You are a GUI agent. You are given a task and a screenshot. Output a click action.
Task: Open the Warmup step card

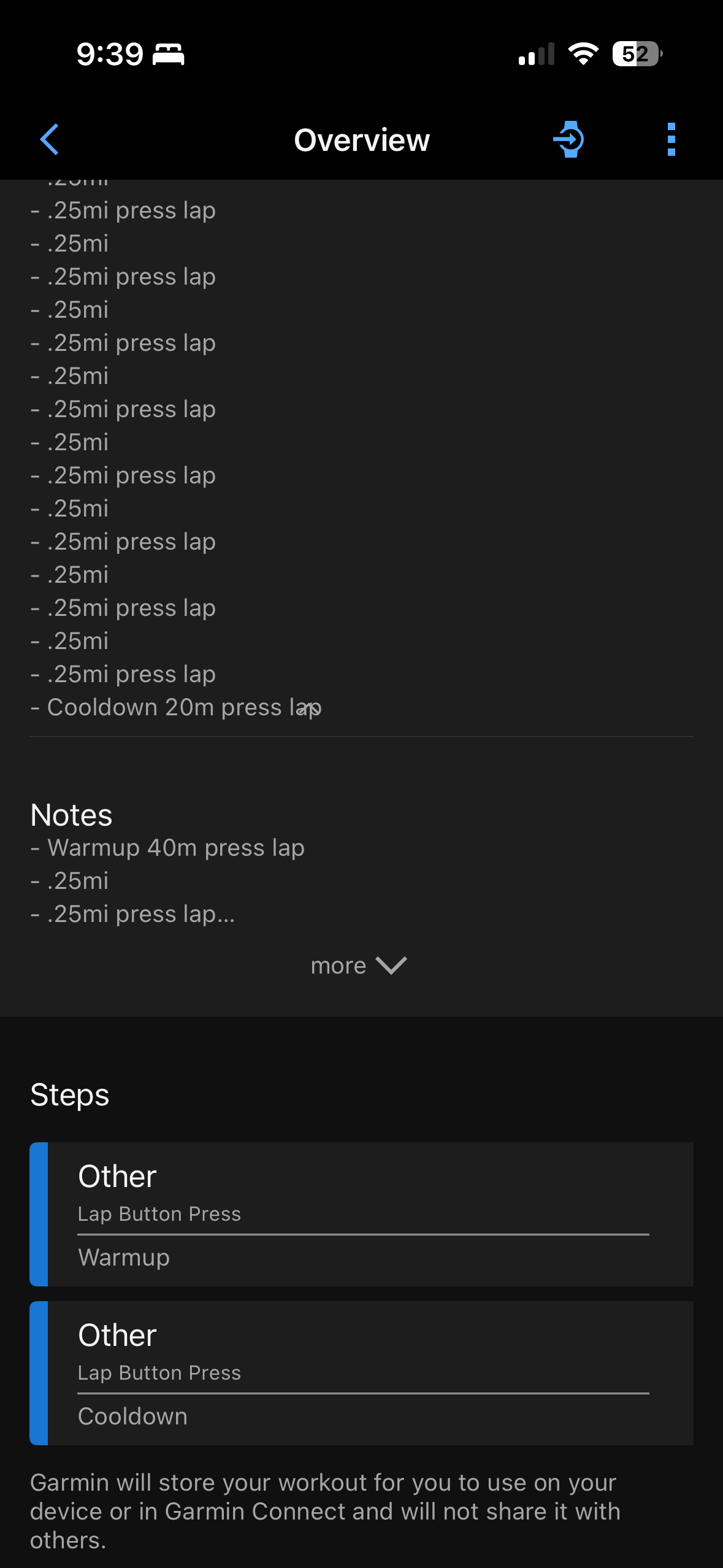(x=362, y=1214)
